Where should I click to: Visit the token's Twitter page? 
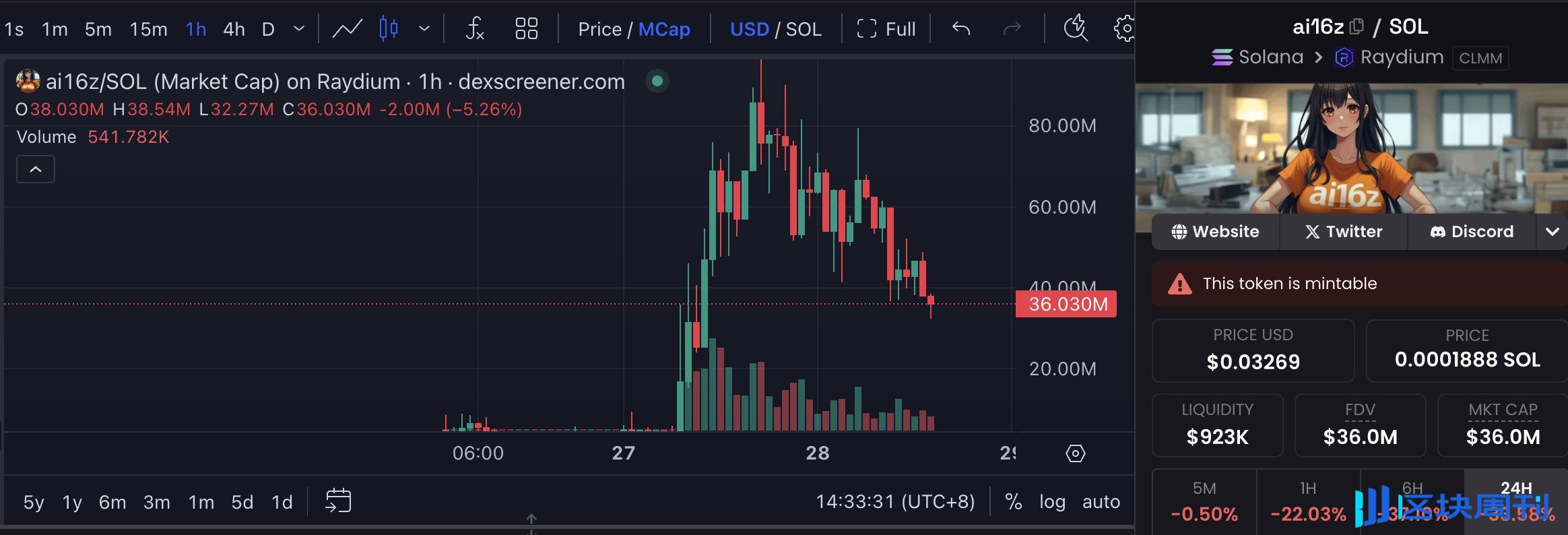(1344, 232)
